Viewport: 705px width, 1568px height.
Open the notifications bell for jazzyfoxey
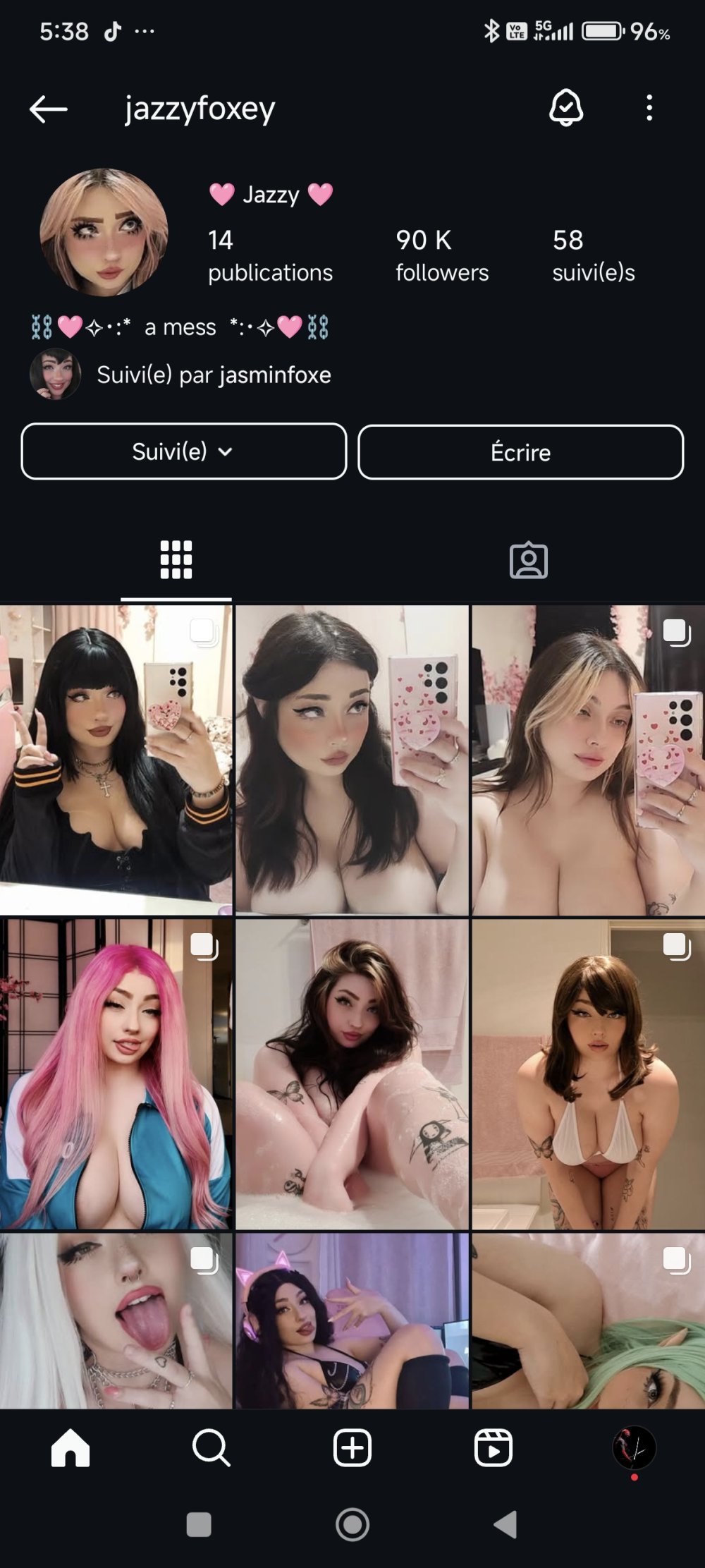click(566, 108)
